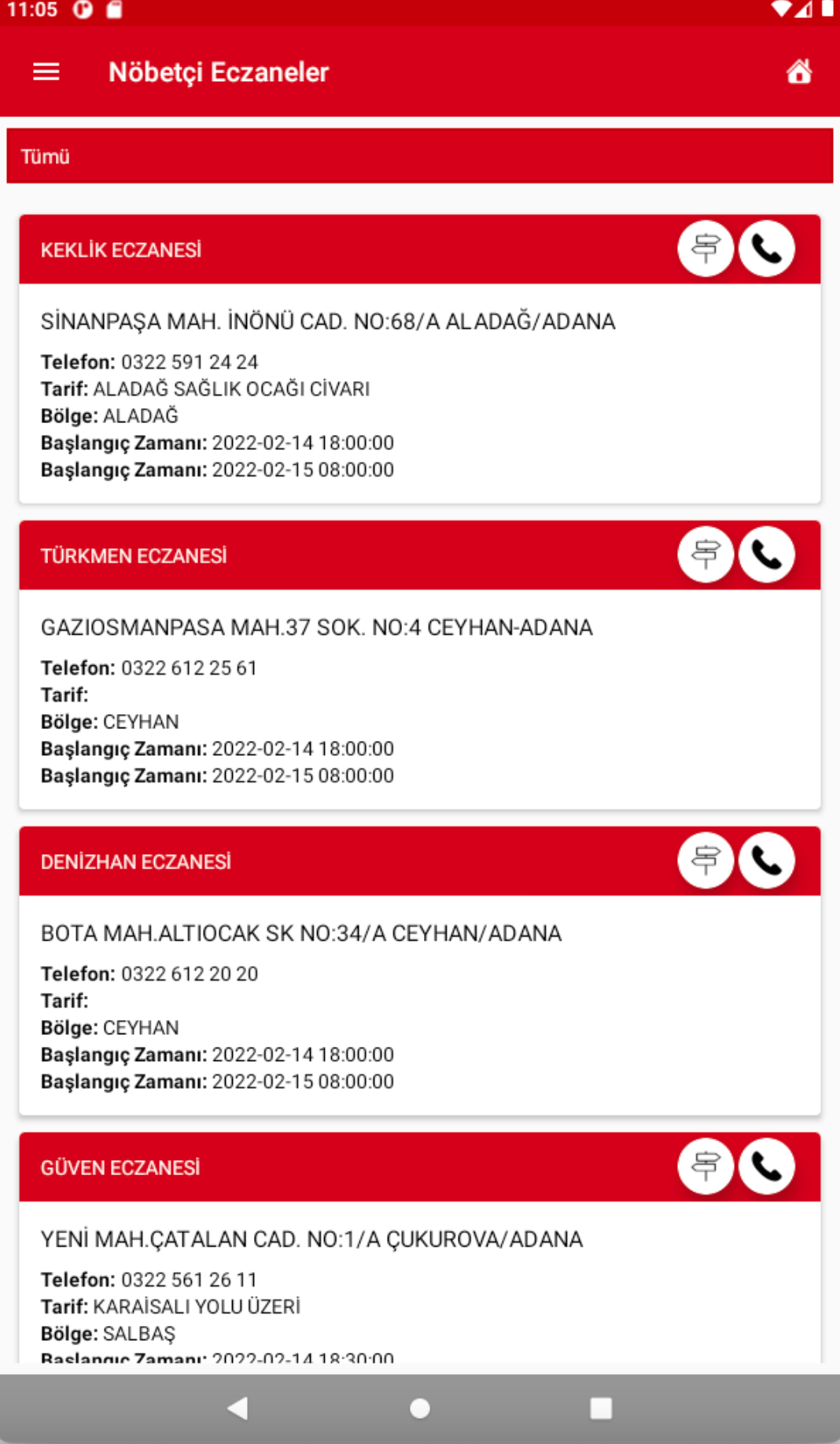Call Türkmen Eczanesi
The width and height of the screenshot is (840, 1444).
767,554
